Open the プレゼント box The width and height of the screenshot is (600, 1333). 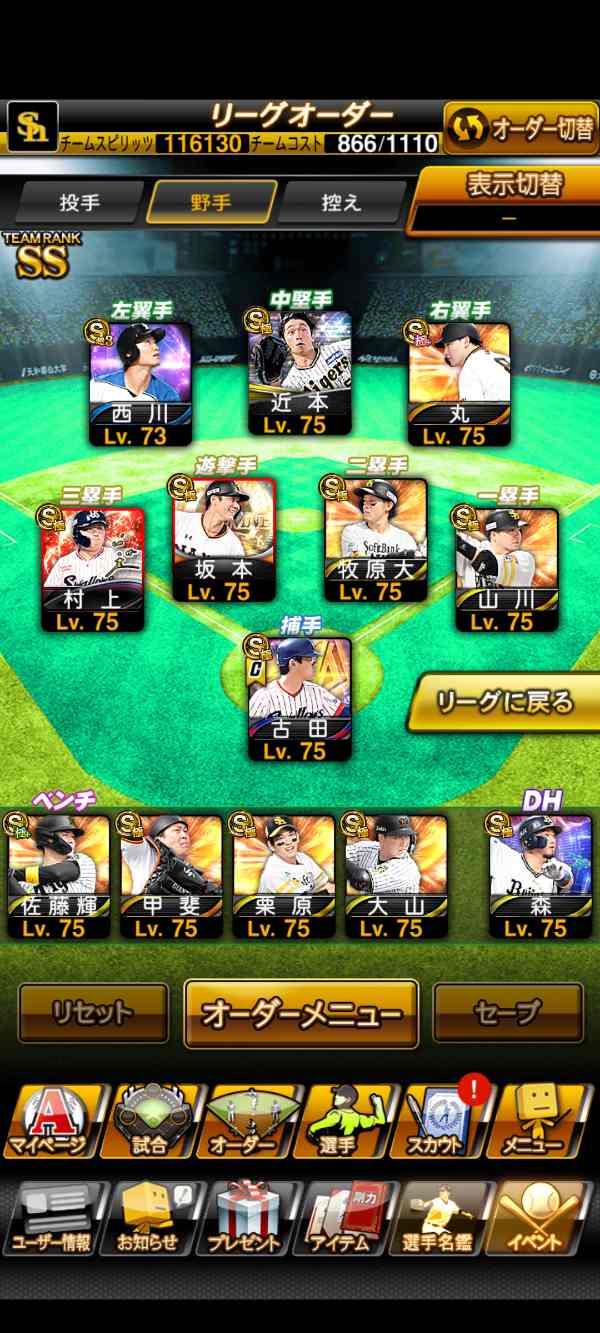tap(246, 1218)
